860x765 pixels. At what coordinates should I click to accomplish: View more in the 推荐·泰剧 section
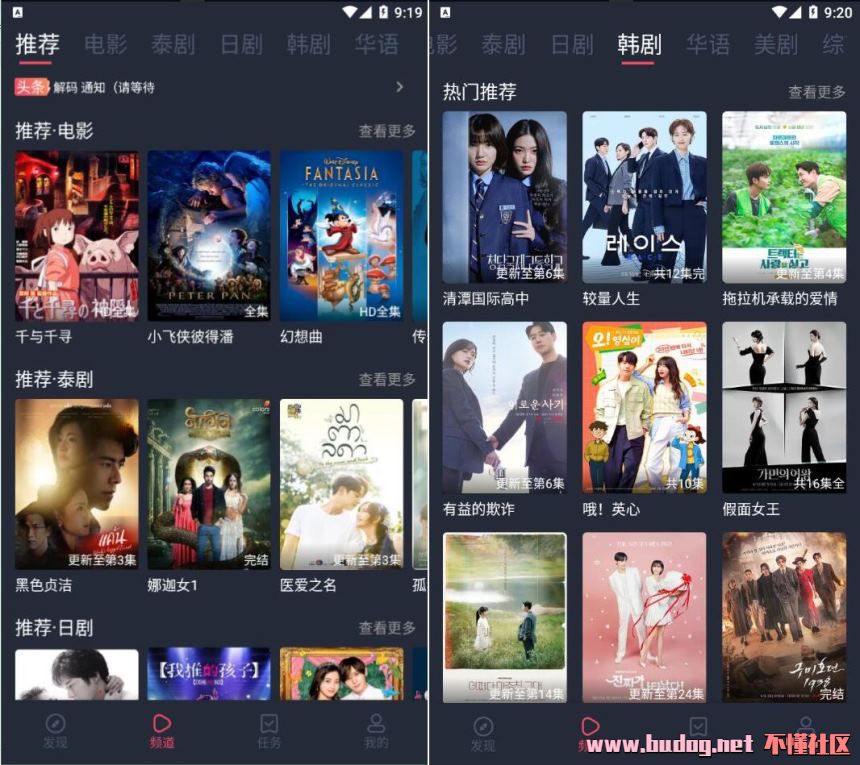click(387, 380)
